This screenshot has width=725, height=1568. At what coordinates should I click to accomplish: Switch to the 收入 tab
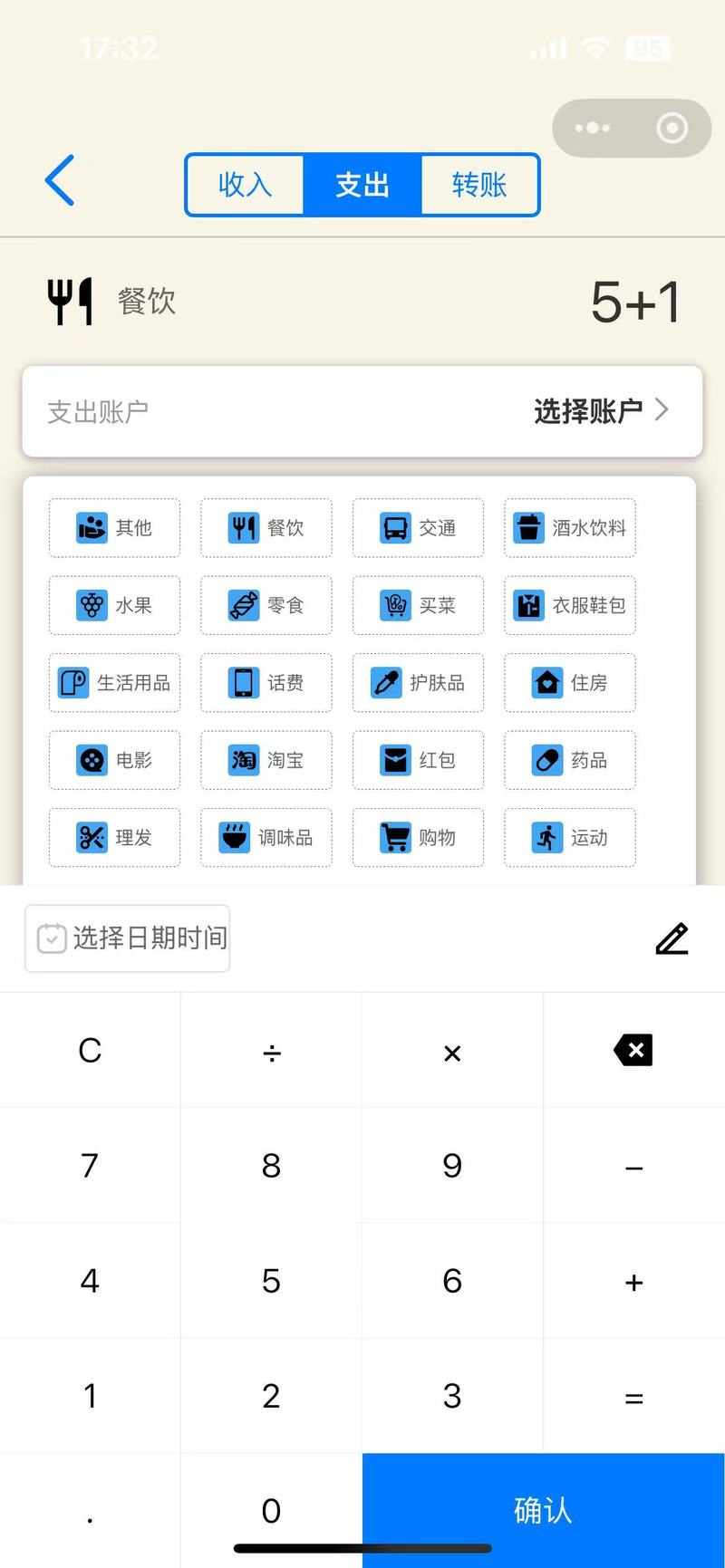point(245,185)
